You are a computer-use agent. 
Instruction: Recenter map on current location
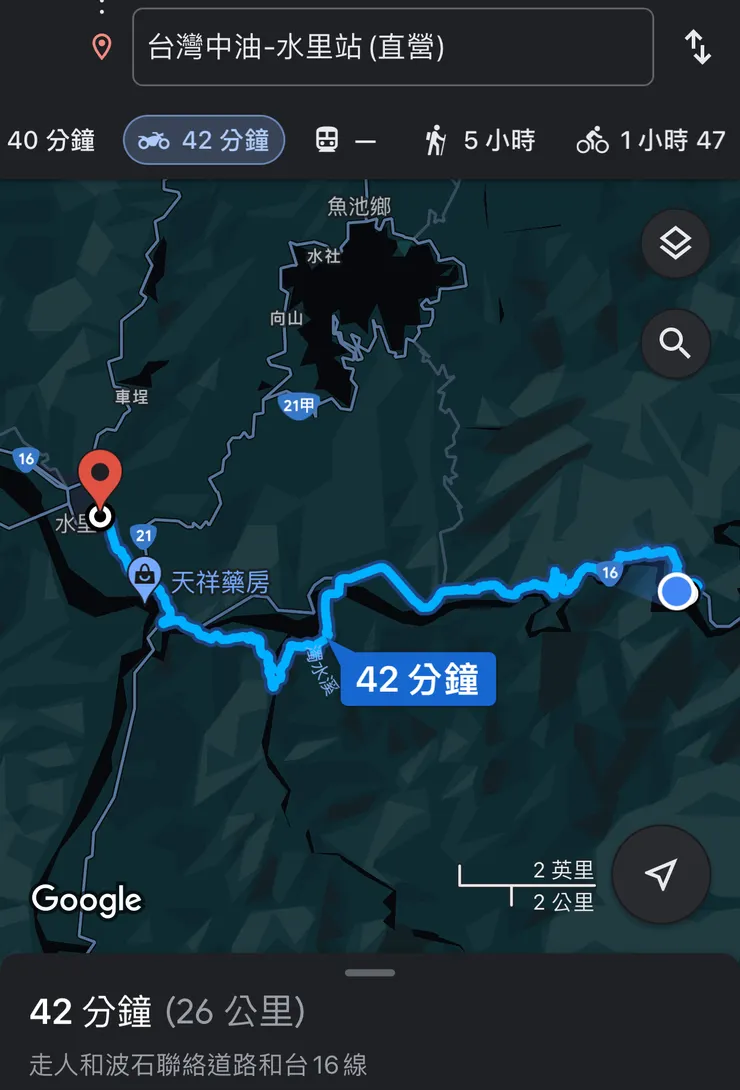pos(661,874)
